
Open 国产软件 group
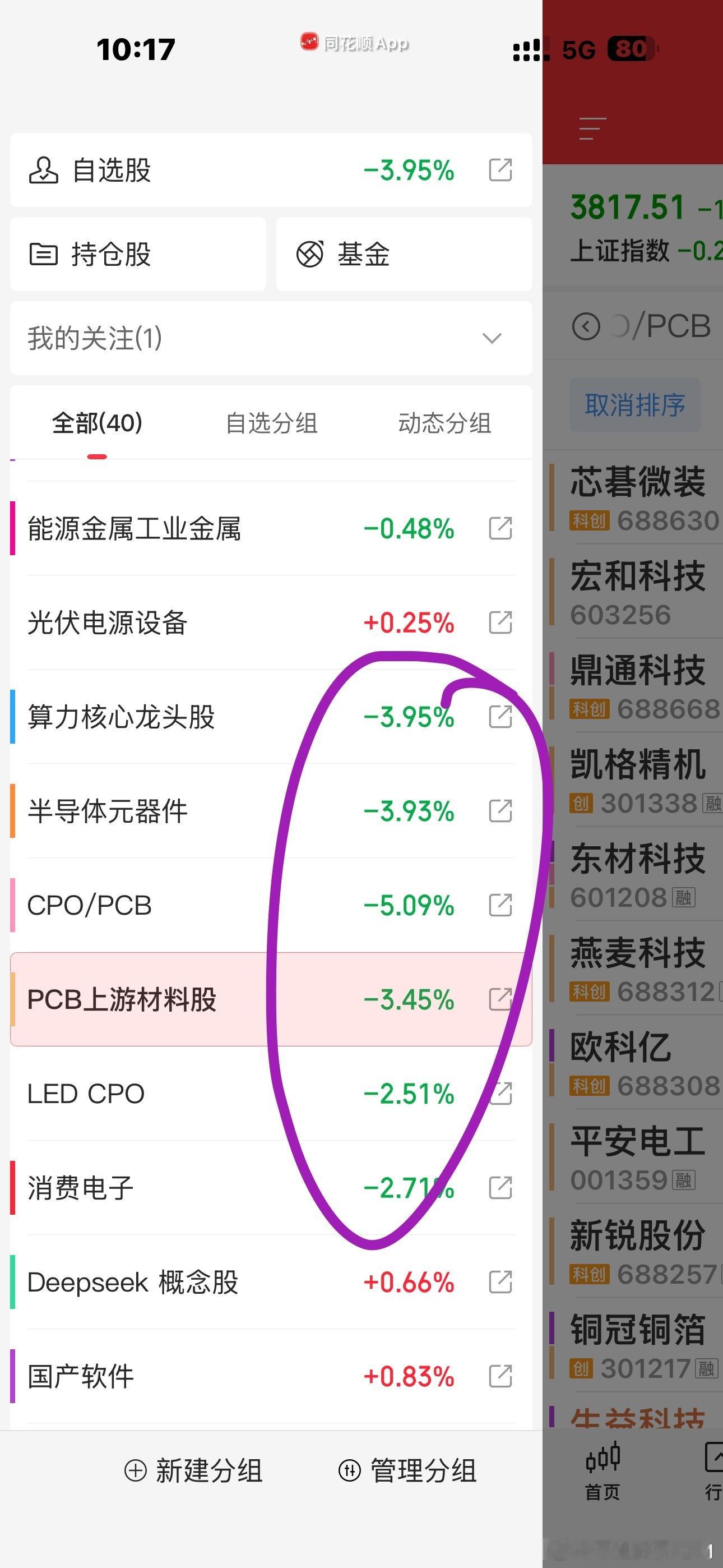pyautogui.click(x=271, y=1376)
